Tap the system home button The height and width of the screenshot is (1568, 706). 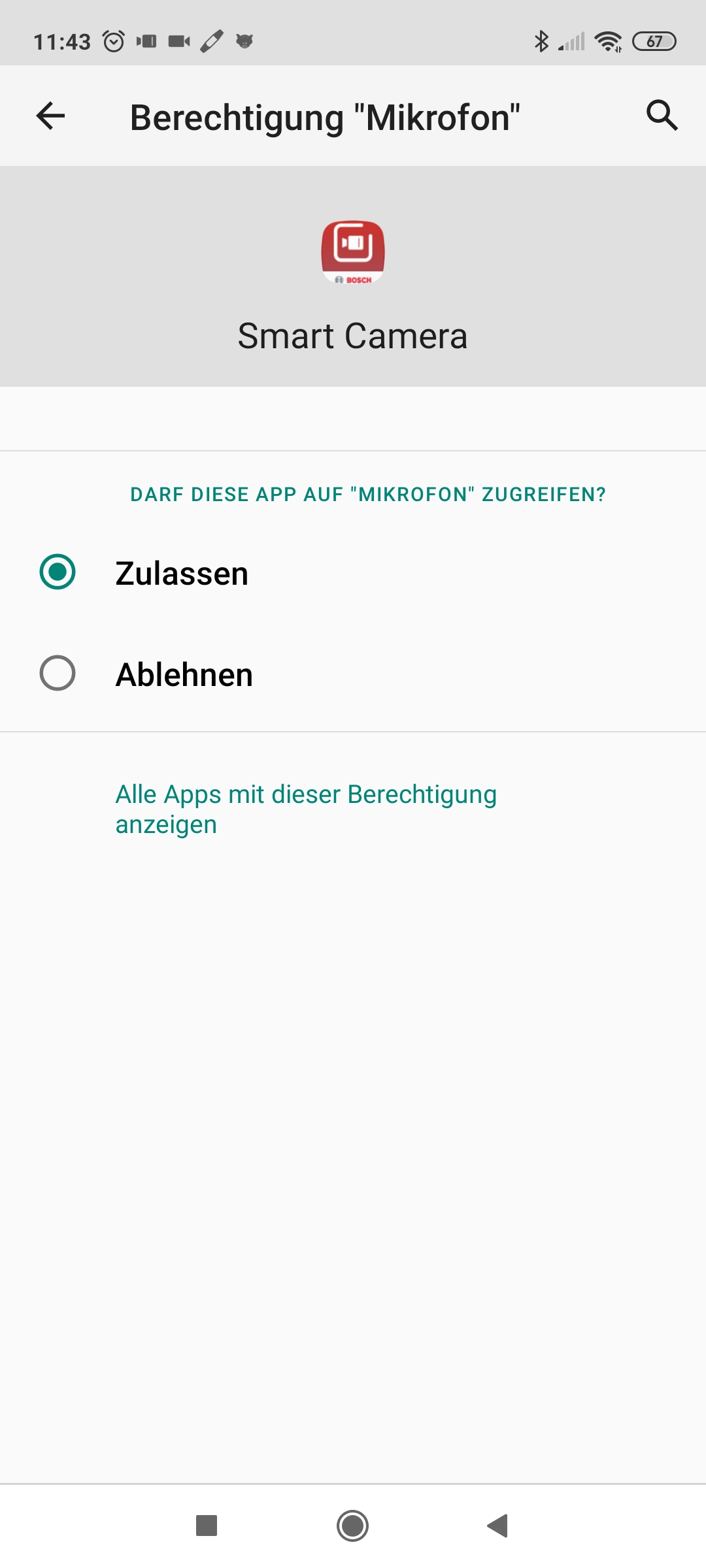click(x=353, y=1526)
